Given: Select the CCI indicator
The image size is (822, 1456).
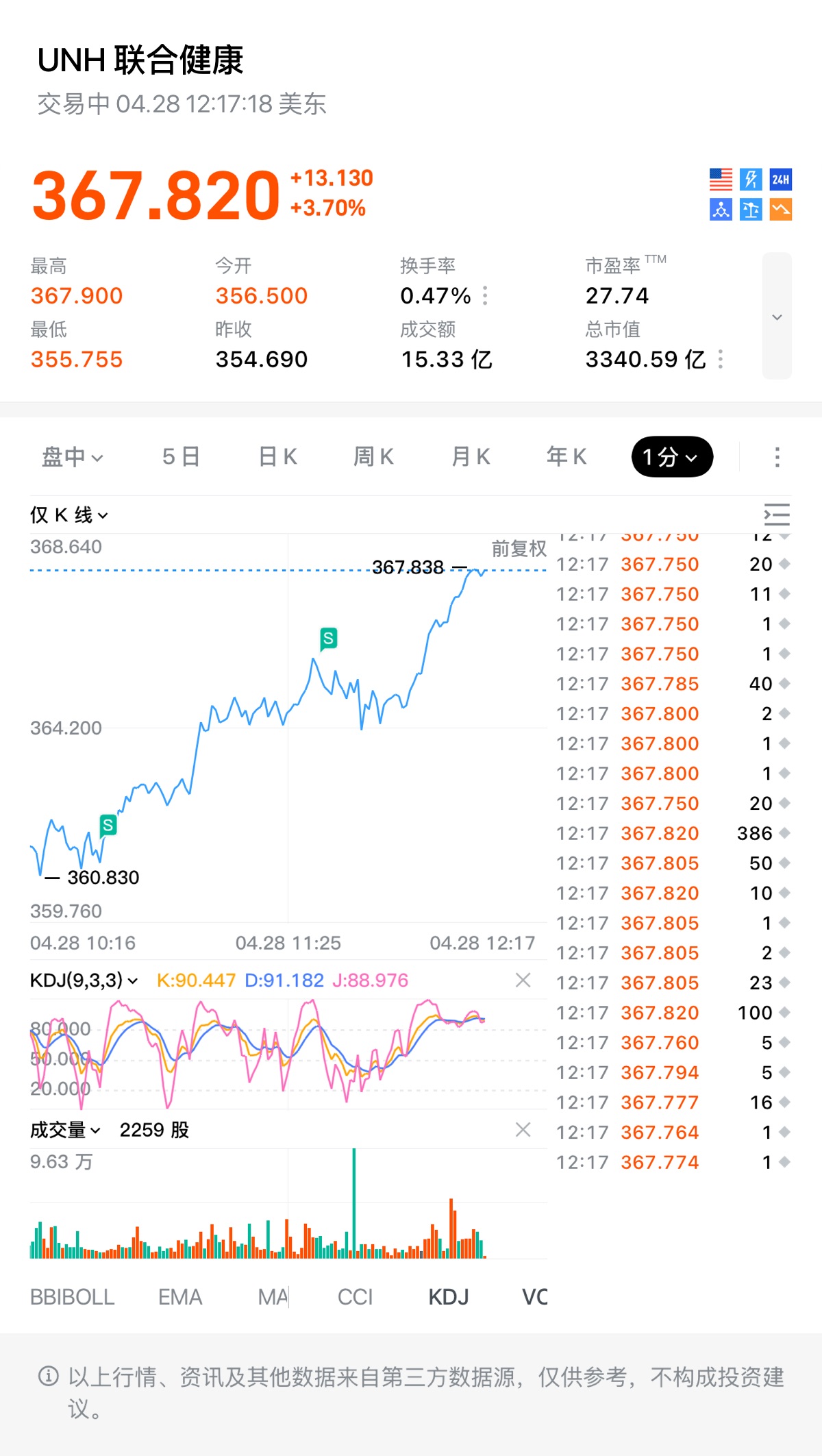Looking at the screenshot, I should (x=355, y=1297).
